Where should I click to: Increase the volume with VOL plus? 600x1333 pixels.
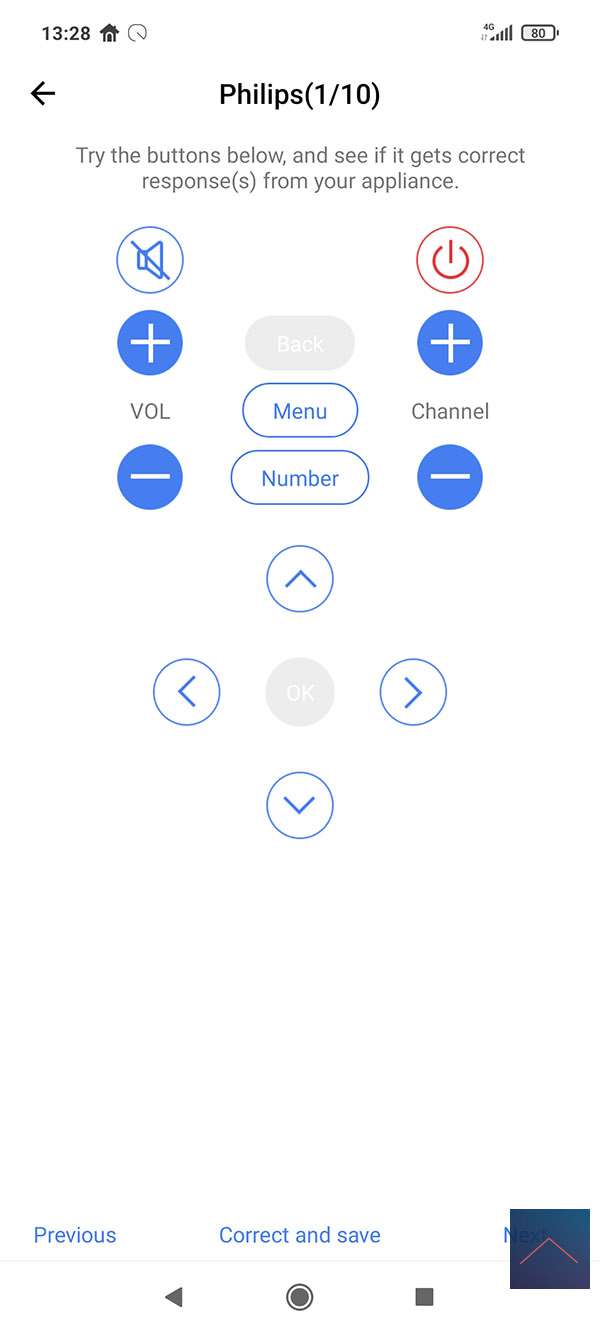(150, 343)
